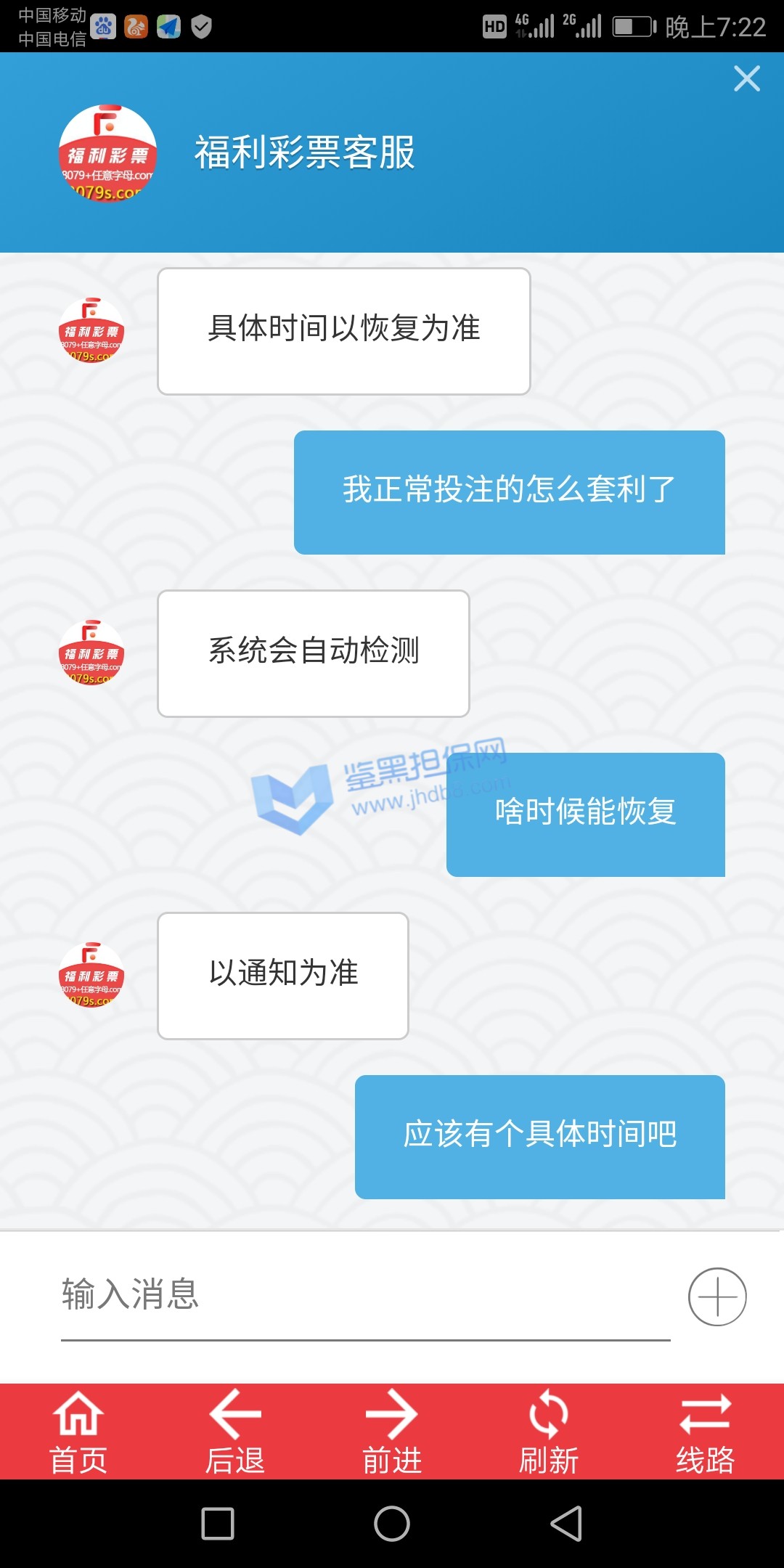Tap 刷新 to reload page
This screenshot has width=784, height=1568.
[549, 1432]
